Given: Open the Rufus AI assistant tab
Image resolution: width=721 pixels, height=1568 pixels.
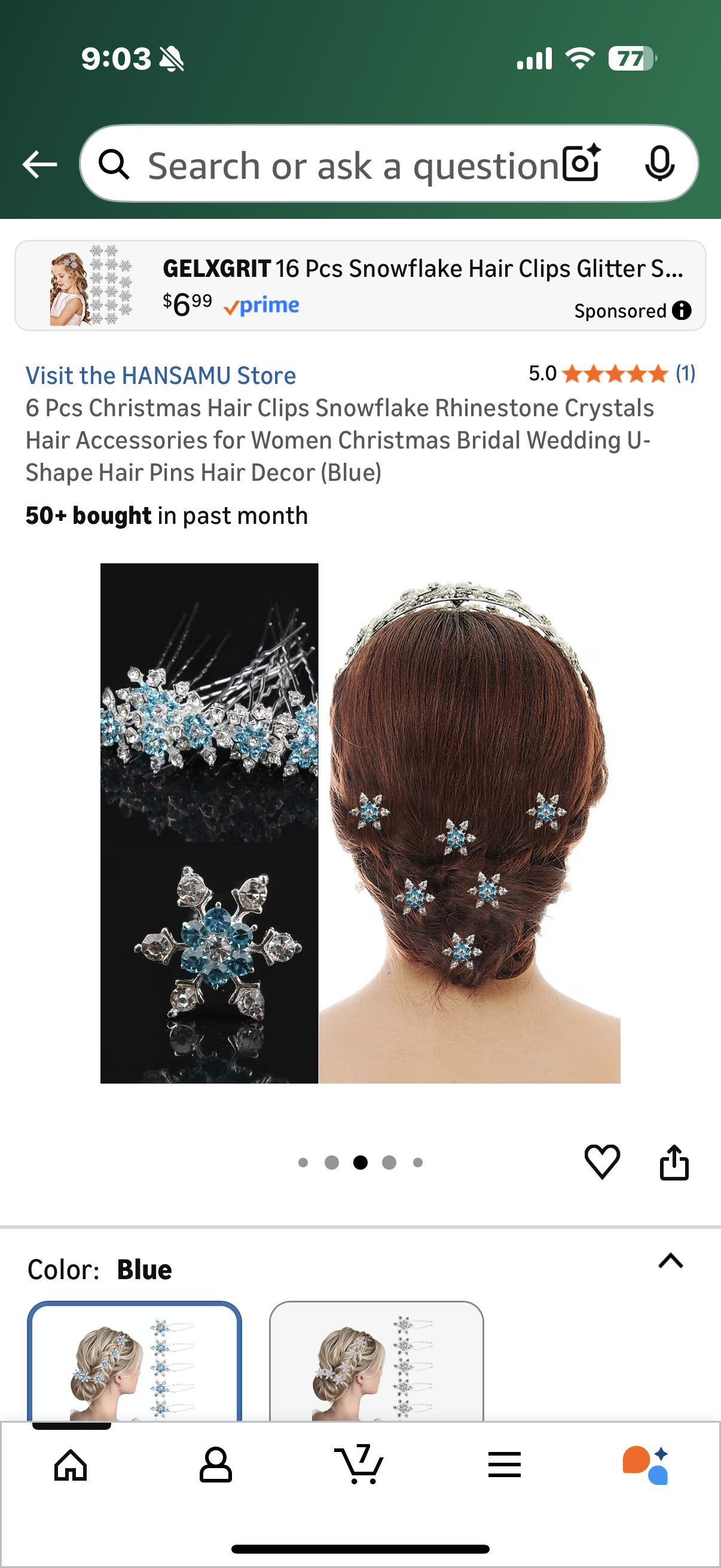Looking at the screenshot, I should (x=646, y=1465).
